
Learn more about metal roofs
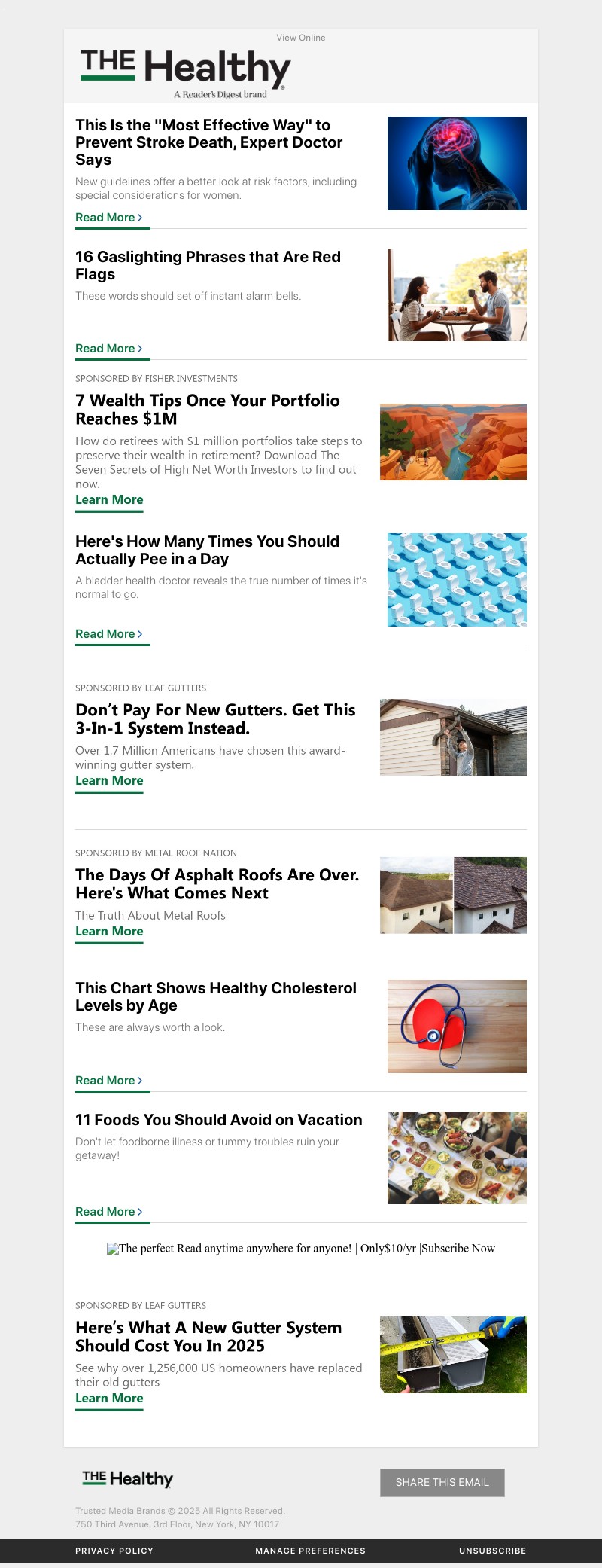pos(109,932)
